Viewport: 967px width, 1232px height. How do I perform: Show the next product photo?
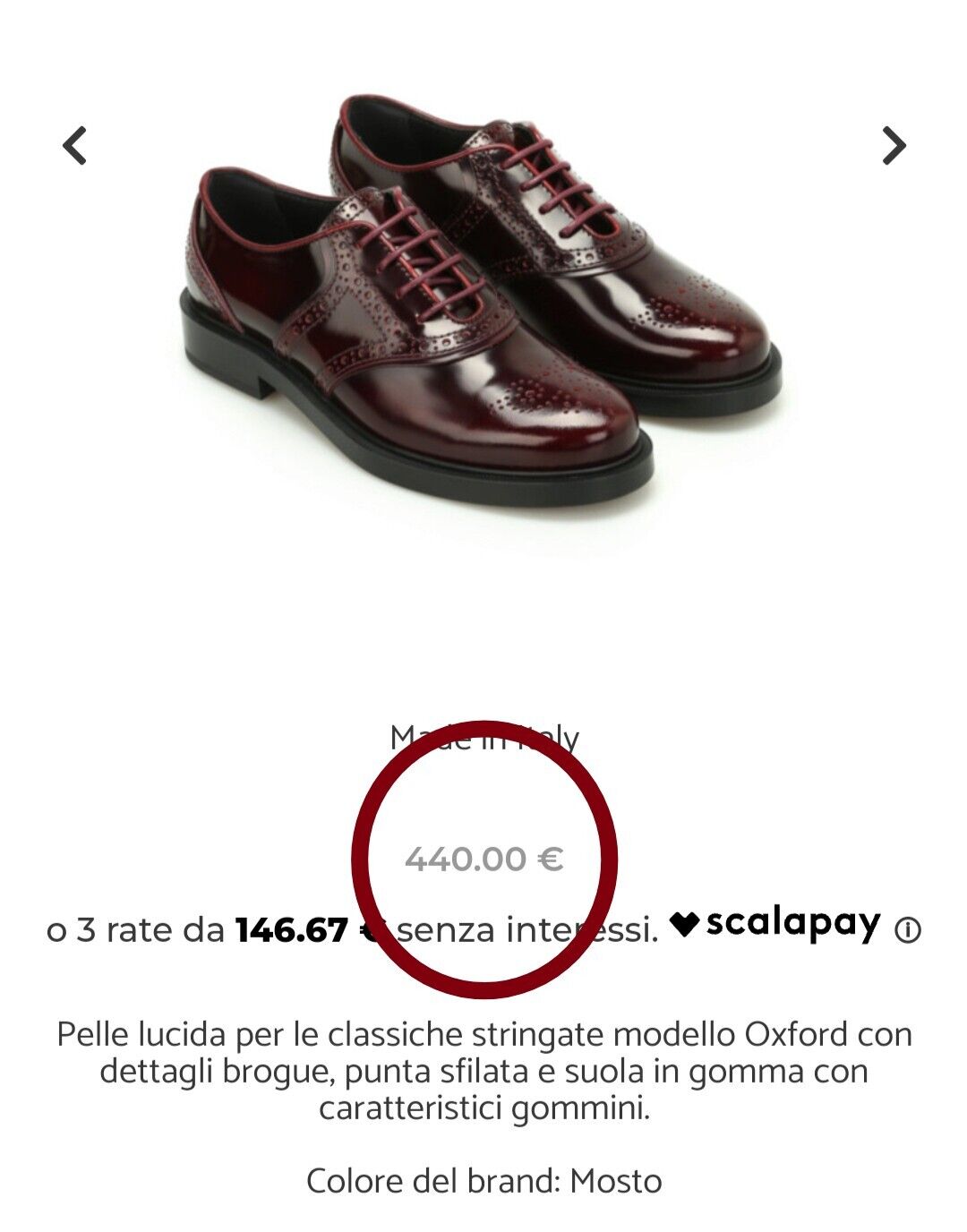pyautogui.click(x=893, y=146)
